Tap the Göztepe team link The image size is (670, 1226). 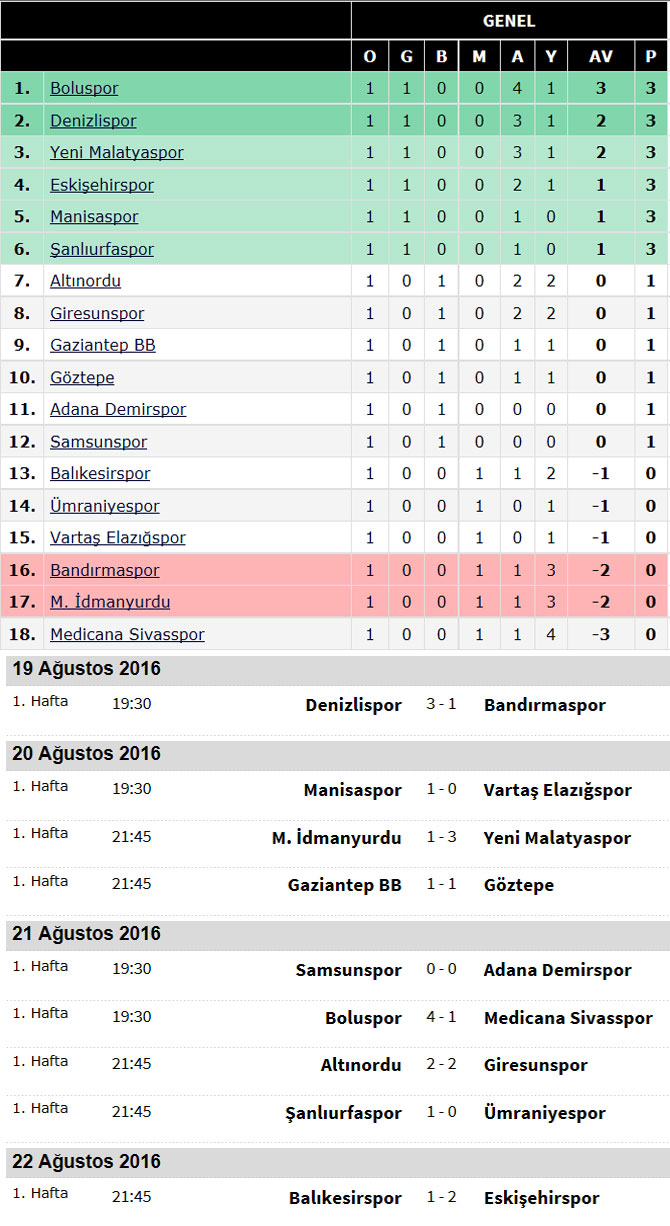82,378
